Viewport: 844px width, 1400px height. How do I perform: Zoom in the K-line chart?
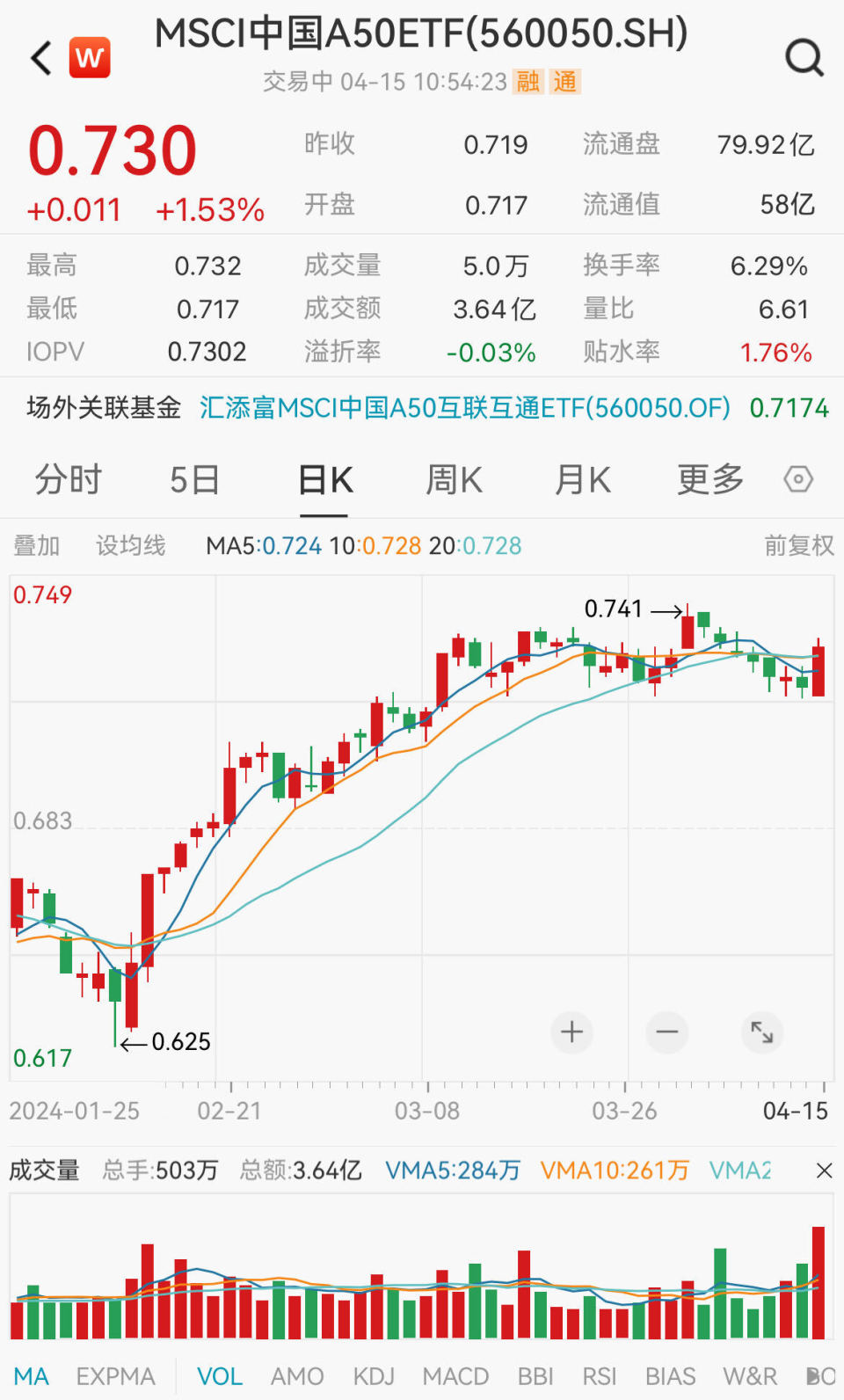(572, 1032)
